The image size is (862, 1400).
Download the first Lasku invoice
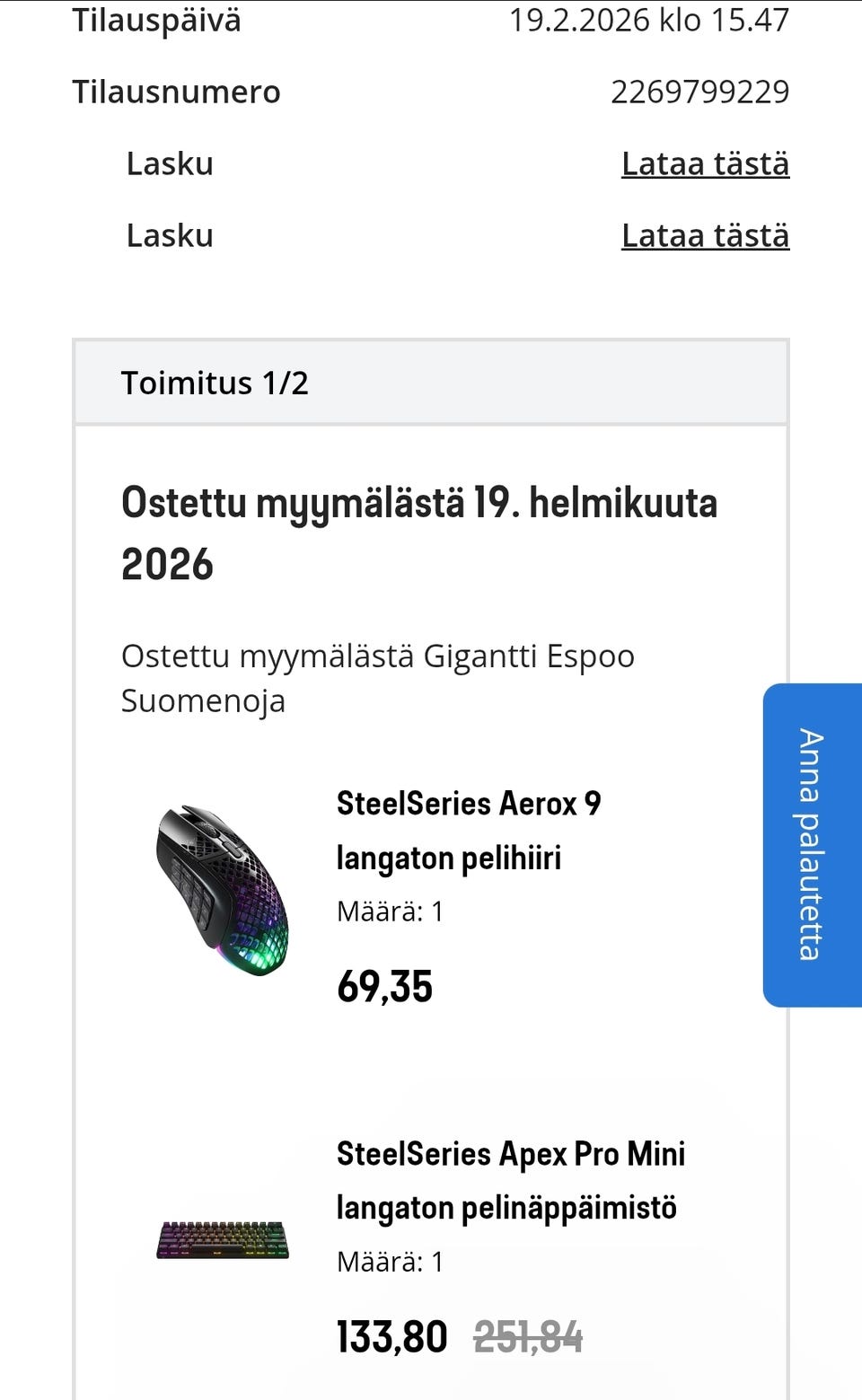point(704,163)
